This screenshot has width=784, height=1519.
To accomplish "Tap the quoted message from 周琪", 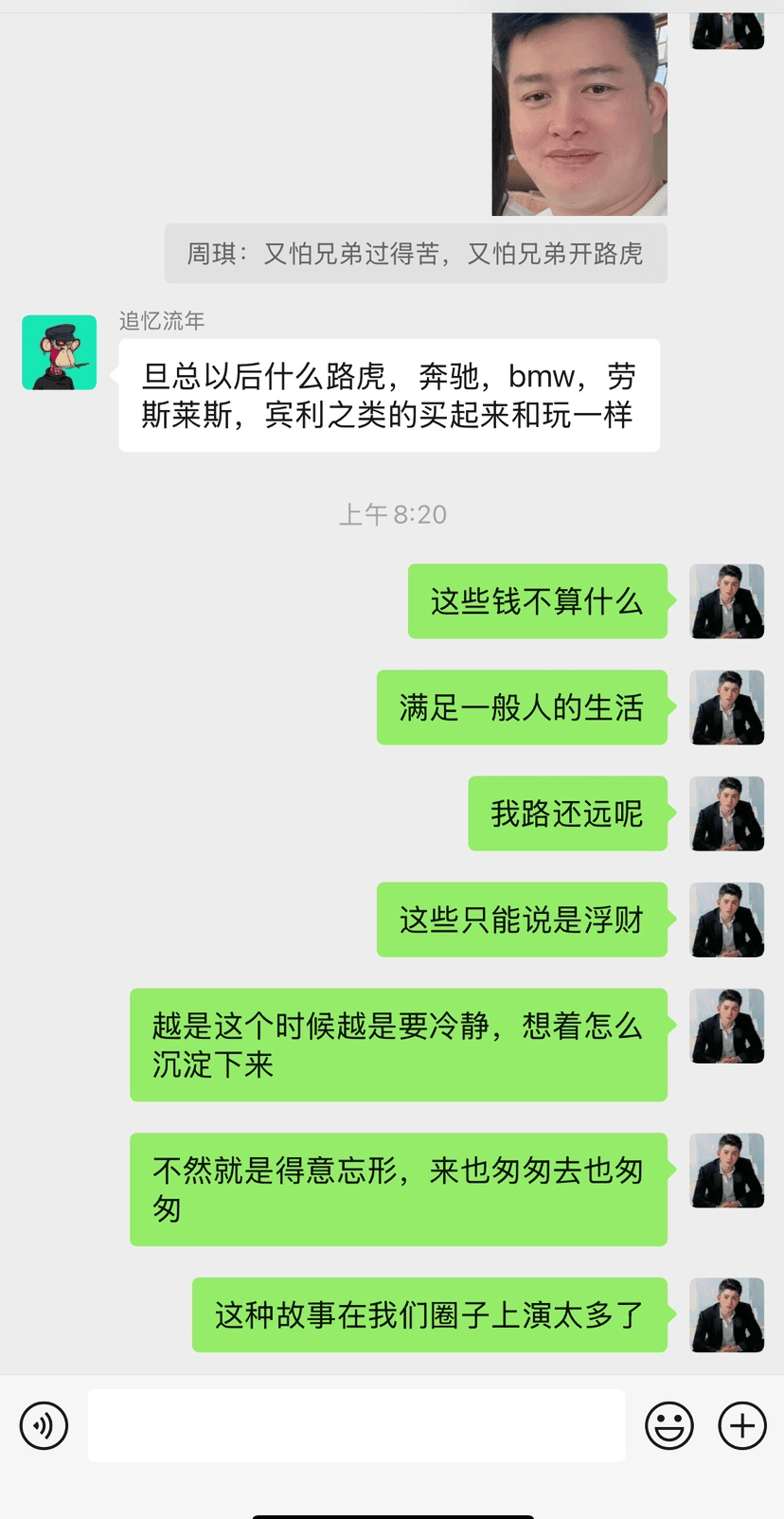I will pos(416,254).
